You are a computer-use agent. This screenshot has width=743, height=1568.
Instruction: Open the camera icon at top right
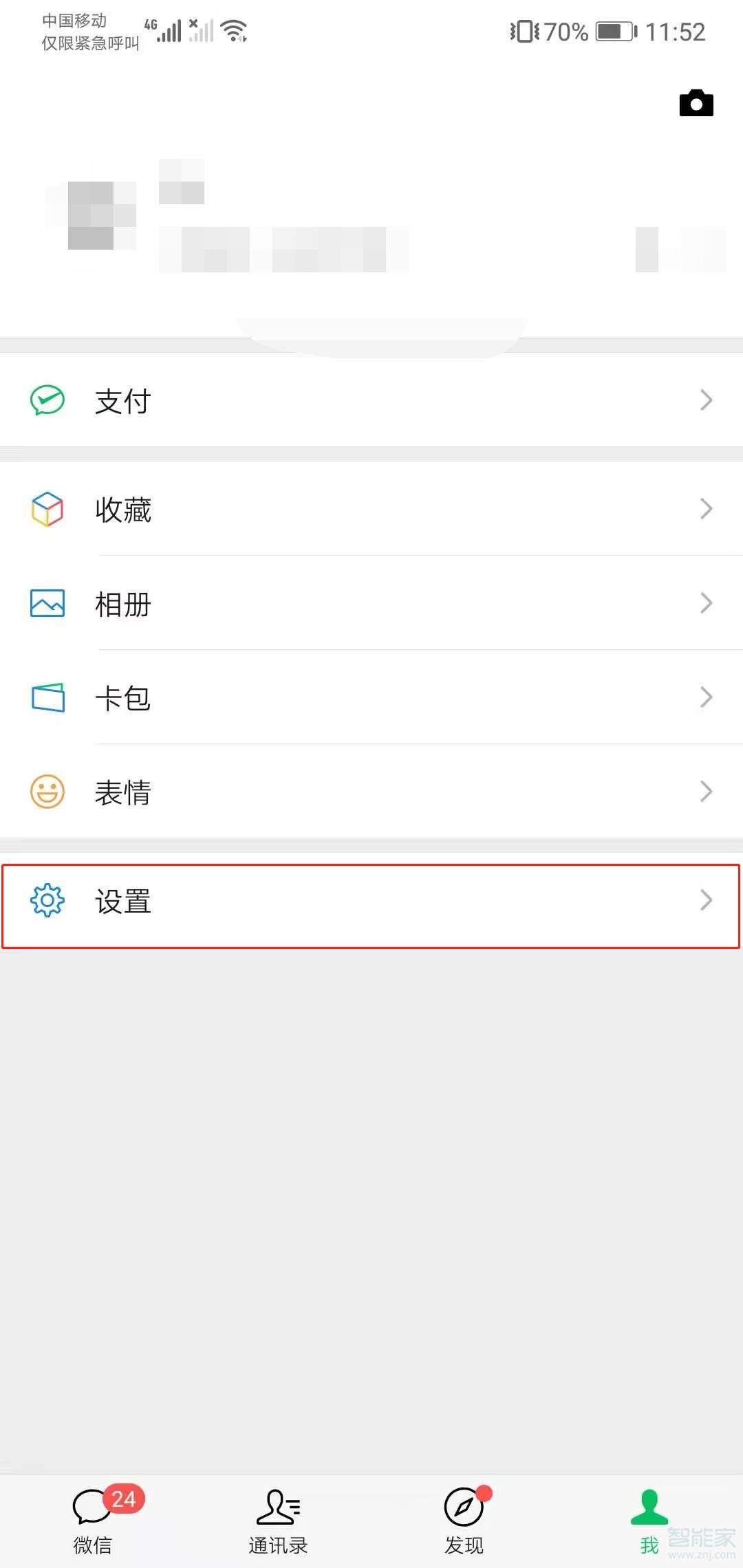coord(696,103)
